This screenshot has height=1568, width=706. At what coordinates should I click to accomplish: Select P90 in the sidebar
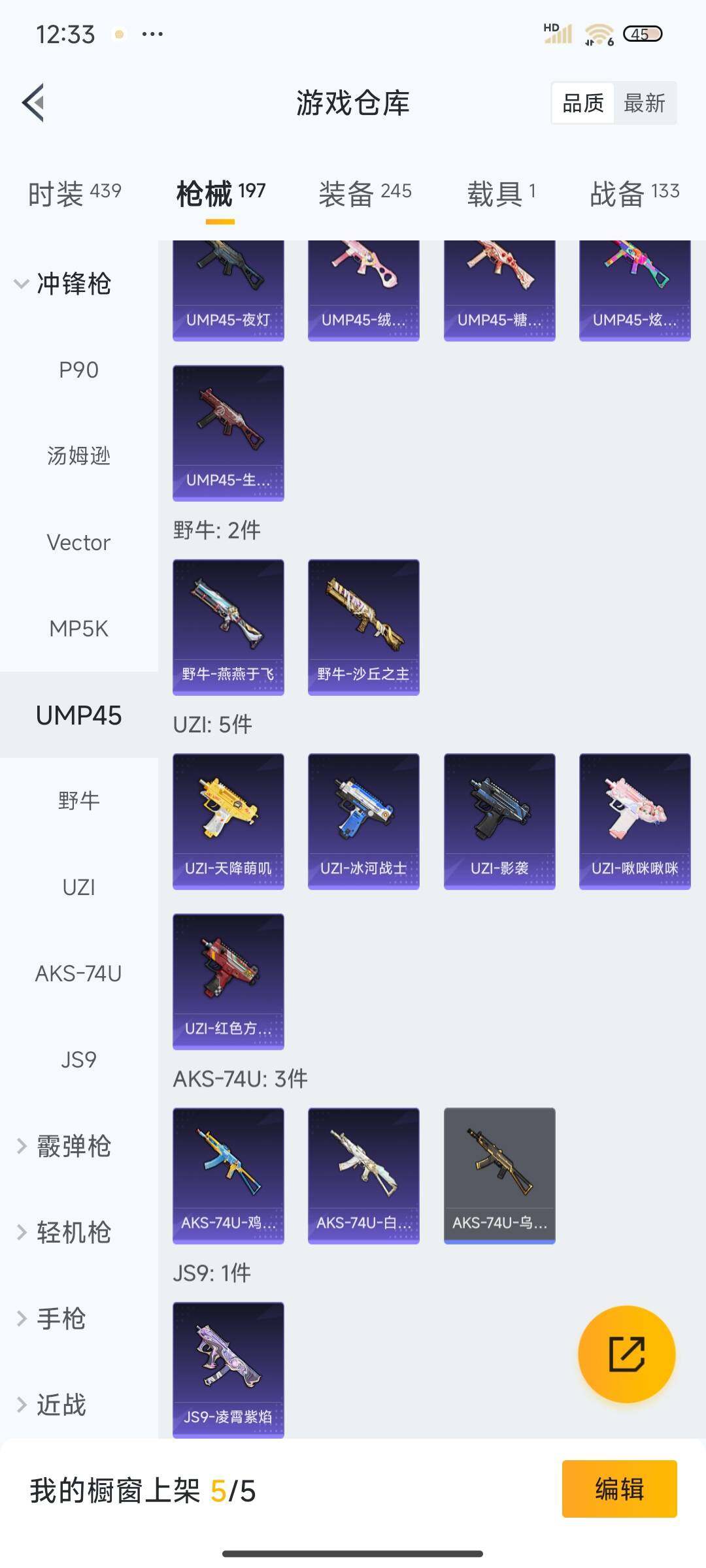tap(78, 370)
